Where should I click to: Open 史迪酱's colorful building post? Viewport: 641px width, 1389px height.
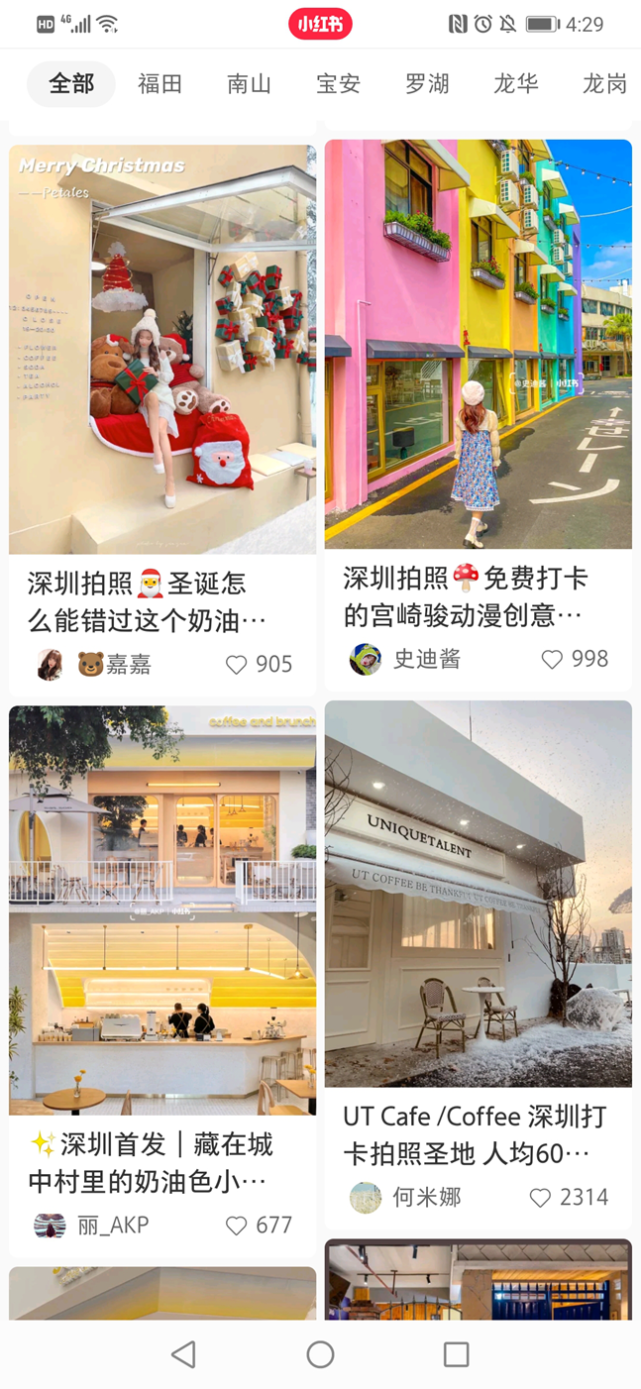click(x=478, y=344)
